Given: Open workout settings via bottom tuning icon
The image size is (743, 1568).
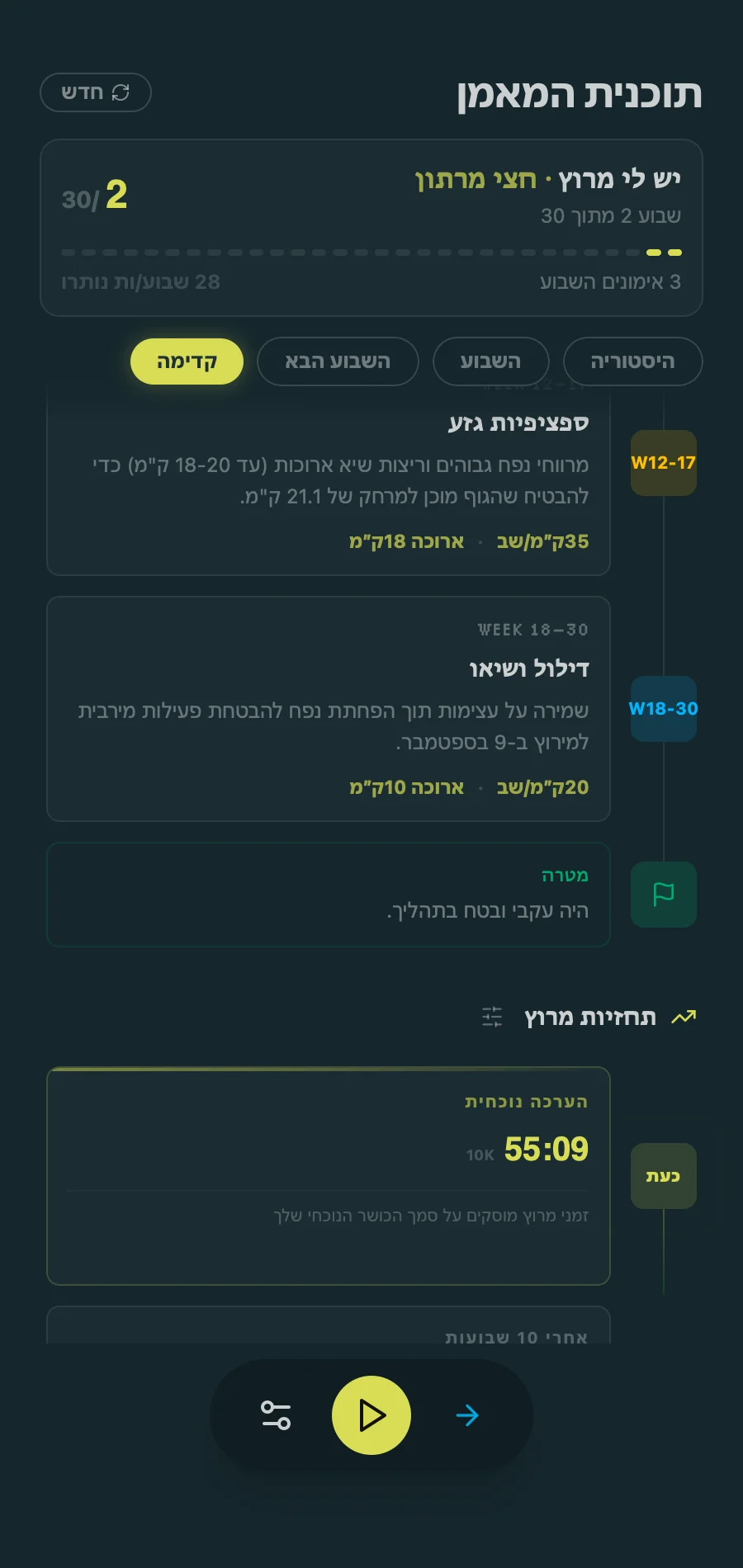Looking at the screenshot, I should click(x=275, y=1415).
